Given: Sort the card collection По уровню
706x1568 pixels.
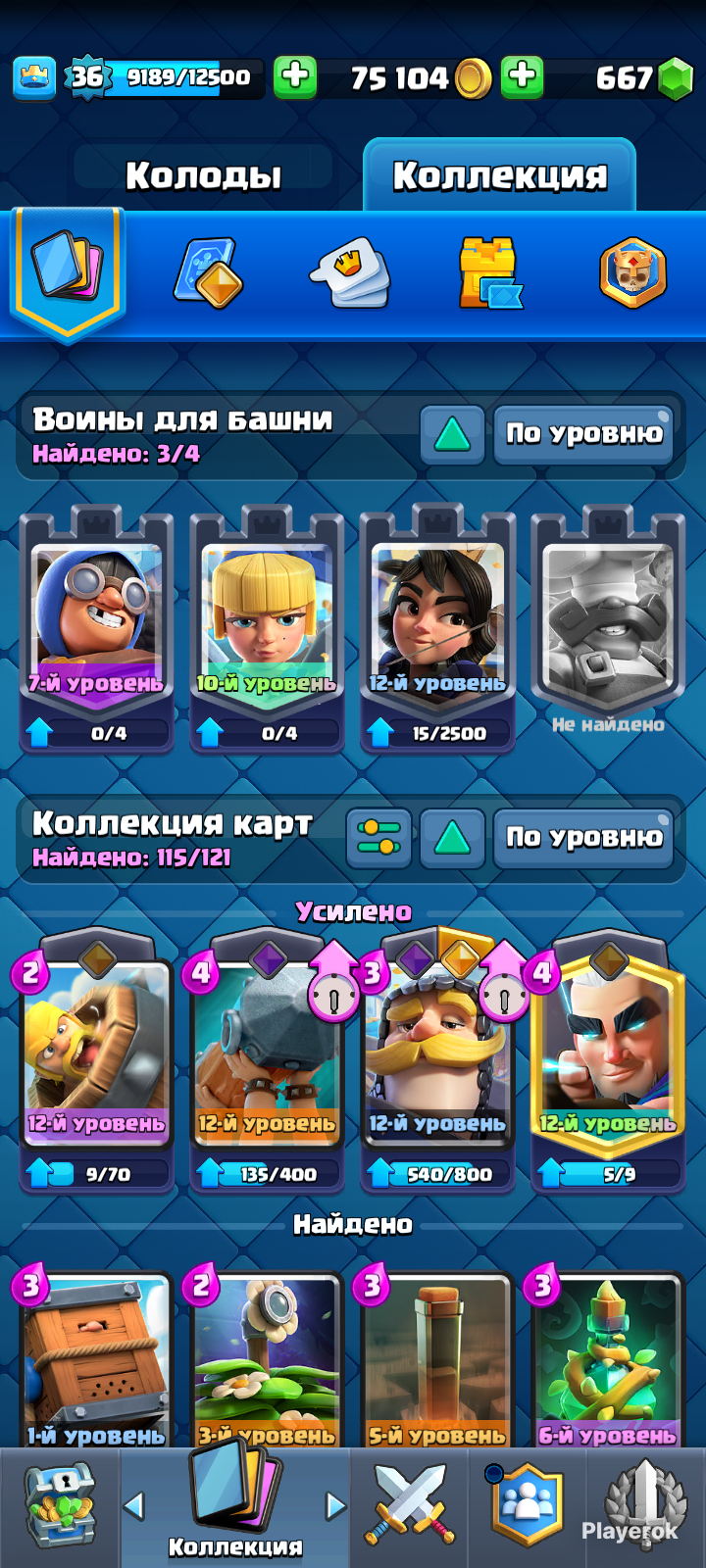Looking at the screenshot, I should click(x=583, y=837).
